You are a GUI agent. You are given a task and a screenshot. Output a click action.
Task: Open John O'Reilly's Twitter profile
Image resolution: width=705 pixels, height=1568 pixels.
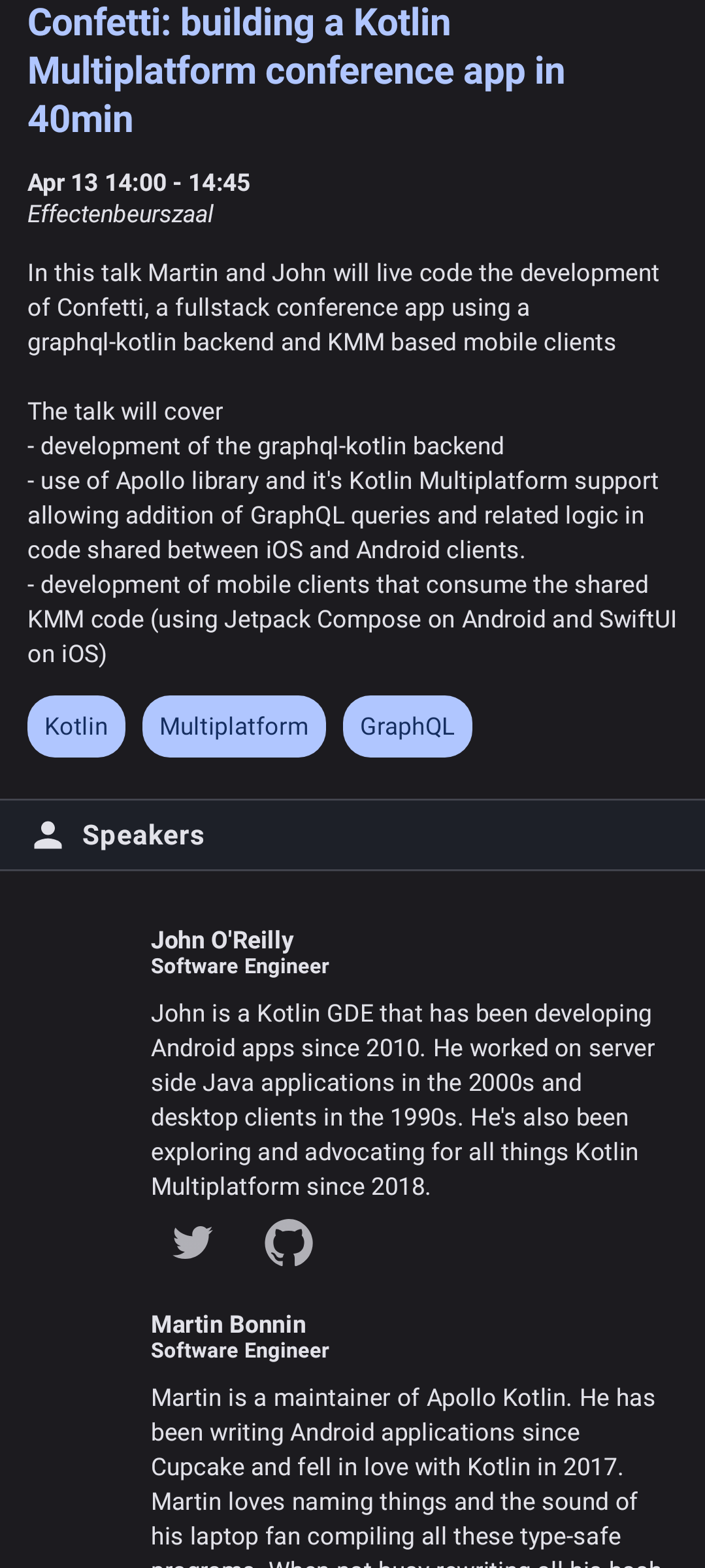point(193,1242)
